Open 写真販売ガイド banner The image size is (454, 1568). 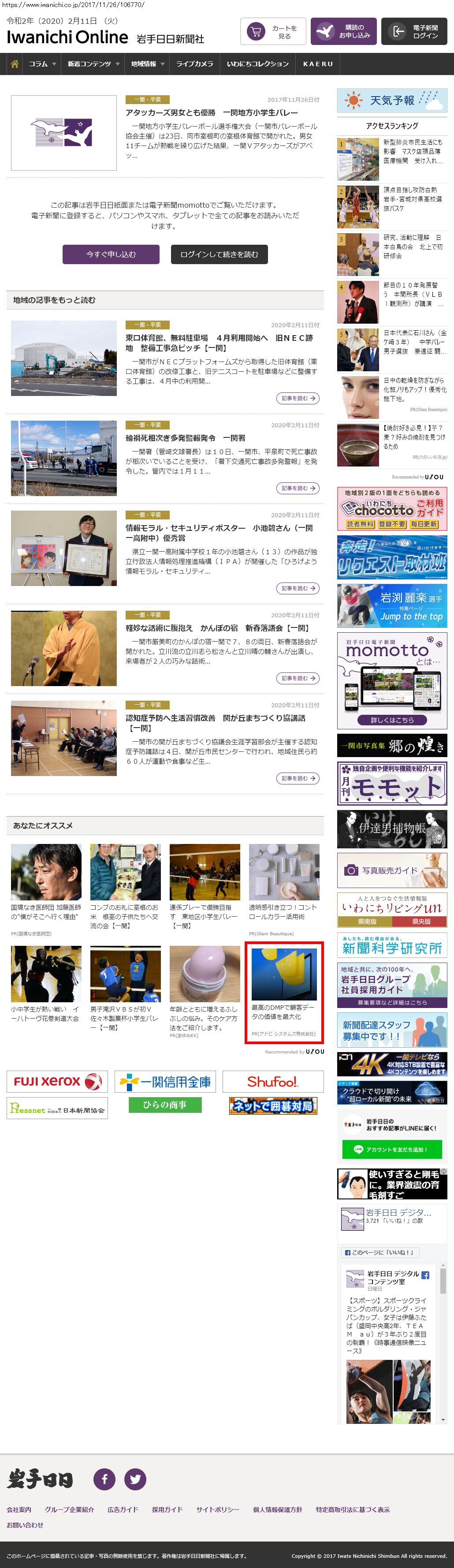(x=392, y=870)
